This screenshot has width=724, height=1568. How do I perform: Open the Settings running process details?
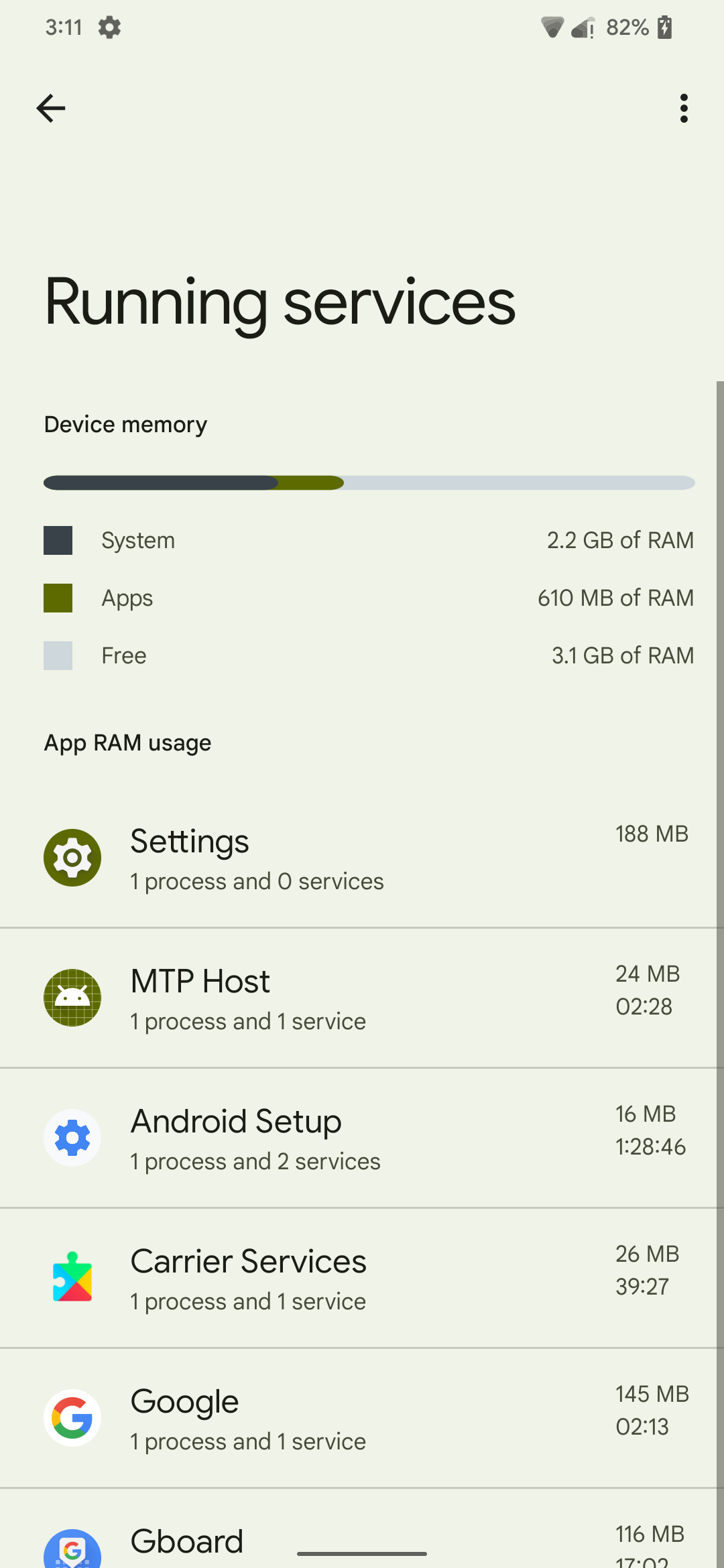(x=362, y=858)
